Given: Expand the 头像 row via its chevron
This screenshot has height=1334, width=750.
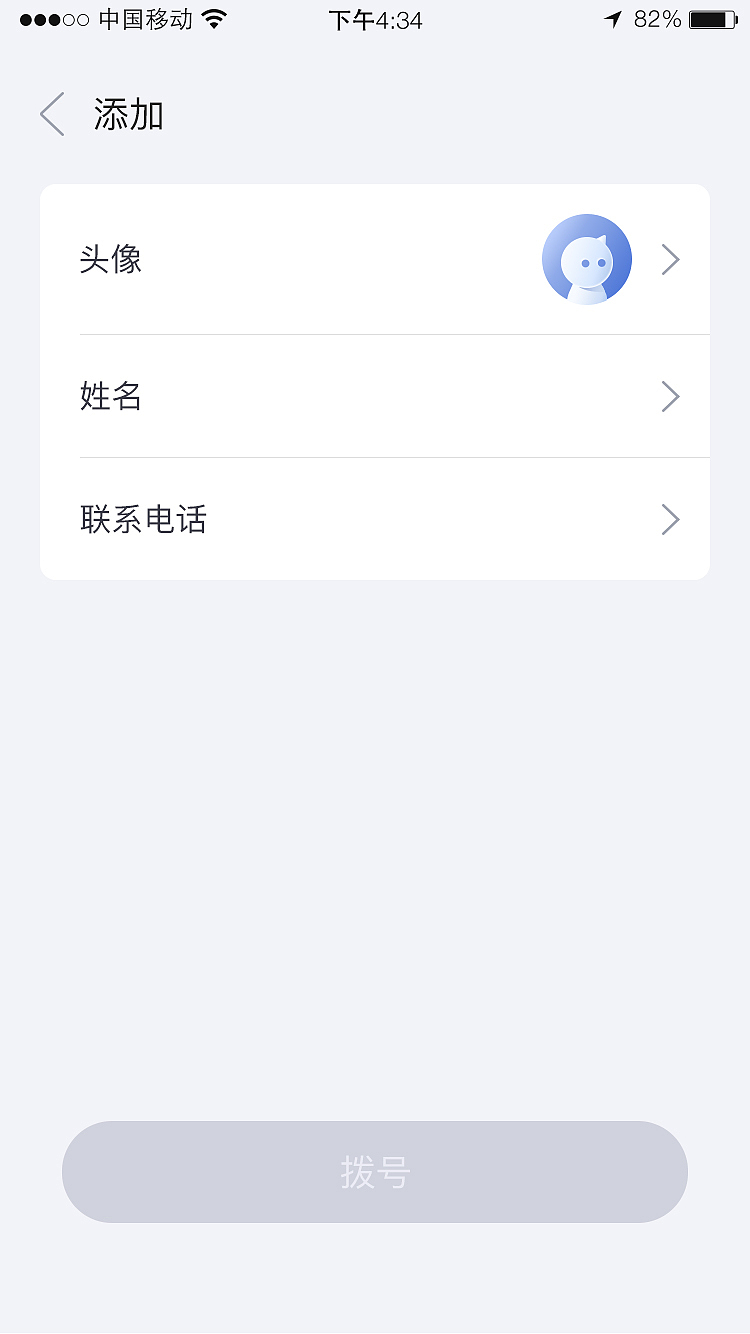Looking at the screenshot, I should pyautogui.click(x=670, y=259).
